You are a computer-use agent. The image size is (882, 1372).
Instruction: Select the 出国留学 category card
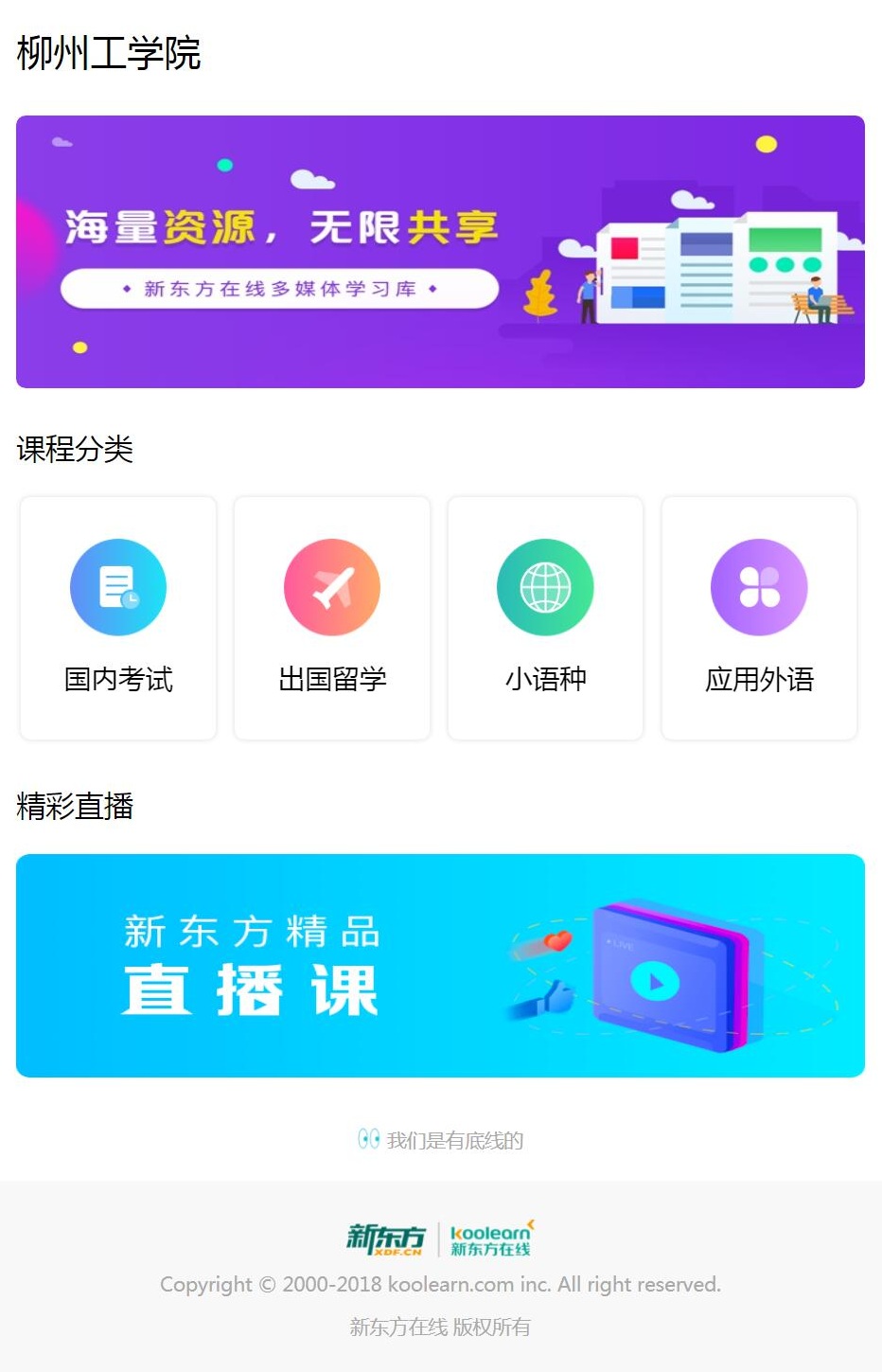pos(332,617)
